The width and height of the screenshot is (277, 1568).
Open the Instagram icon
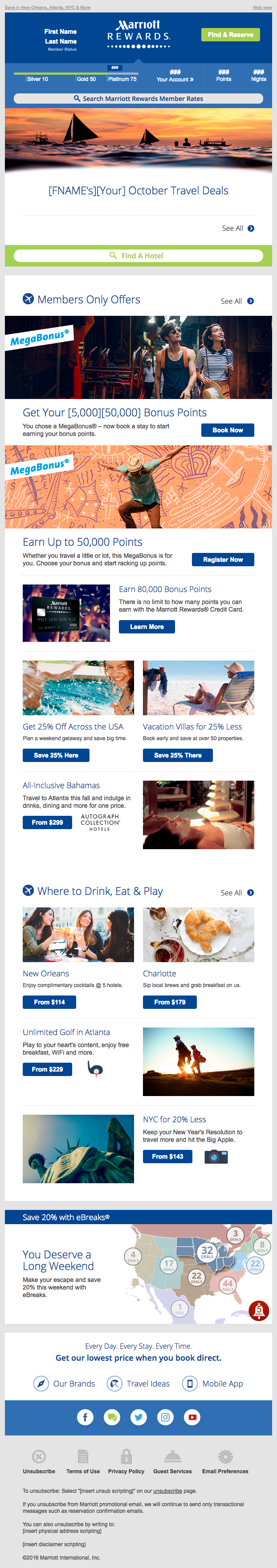(166, 1418)
